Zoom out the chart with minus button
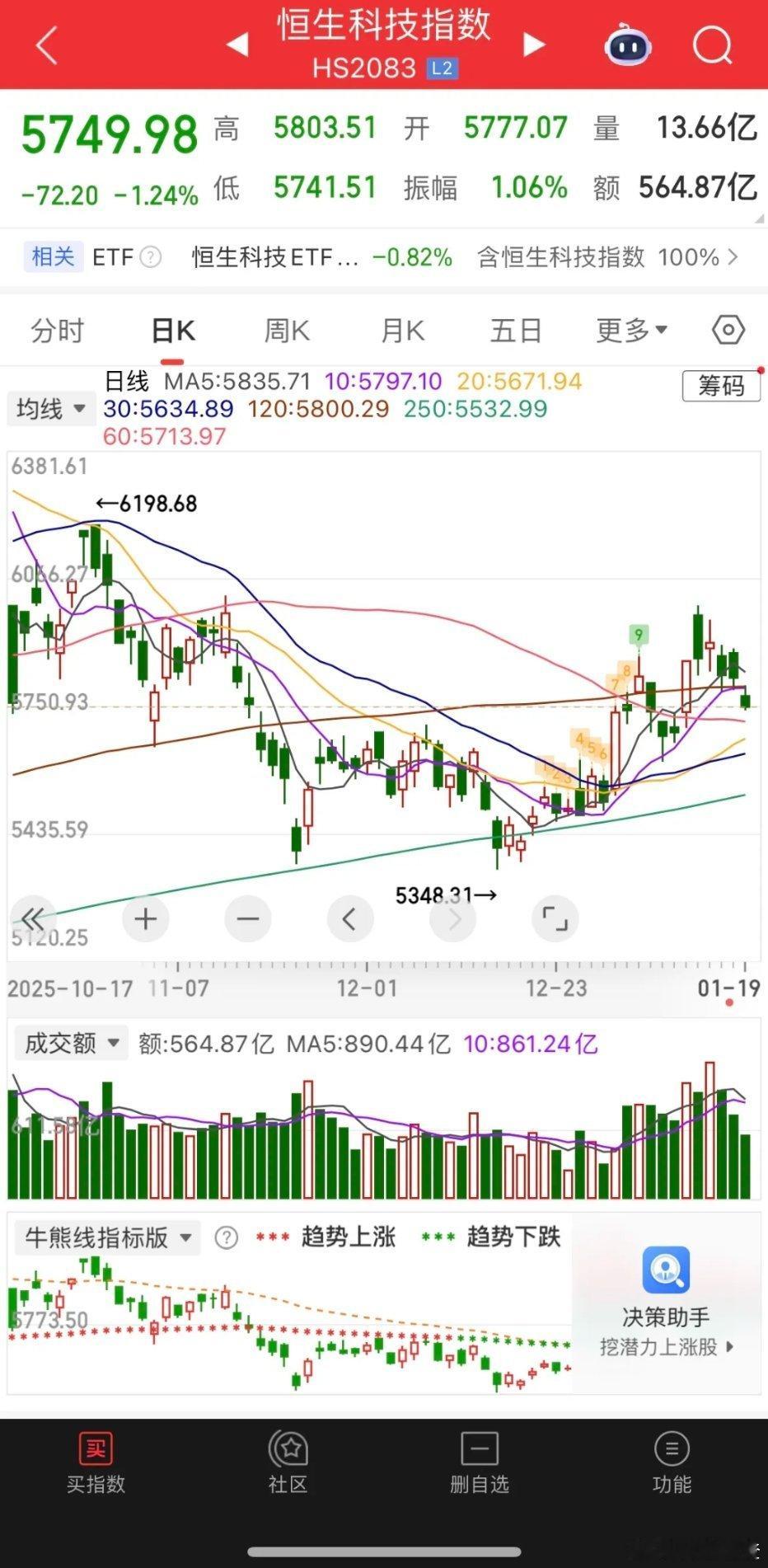 pyautogui.click(x=247, y=918)
